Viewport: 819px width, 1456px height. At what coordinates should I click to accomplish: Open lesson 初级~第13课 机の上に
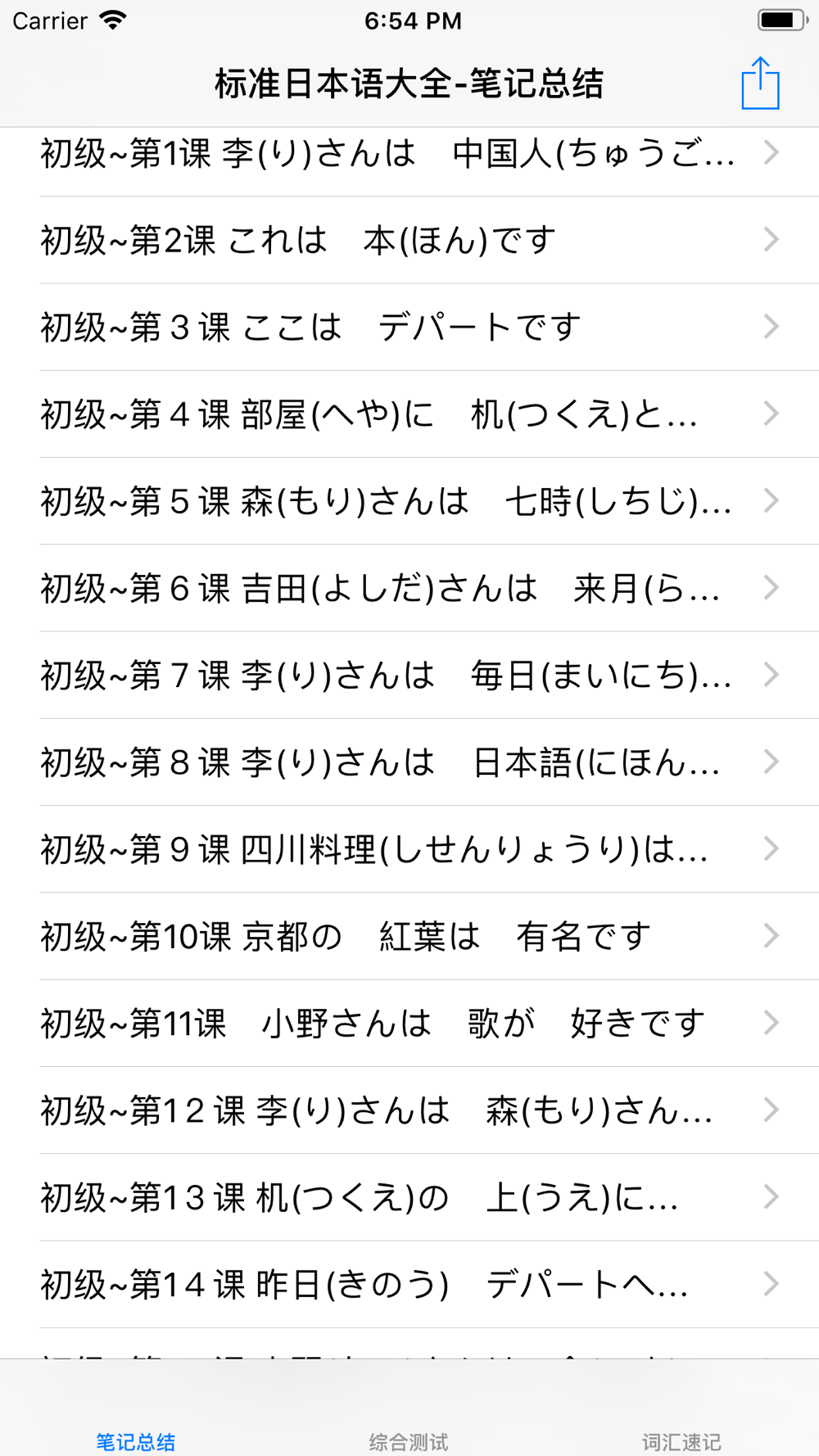pos(409,1196)
